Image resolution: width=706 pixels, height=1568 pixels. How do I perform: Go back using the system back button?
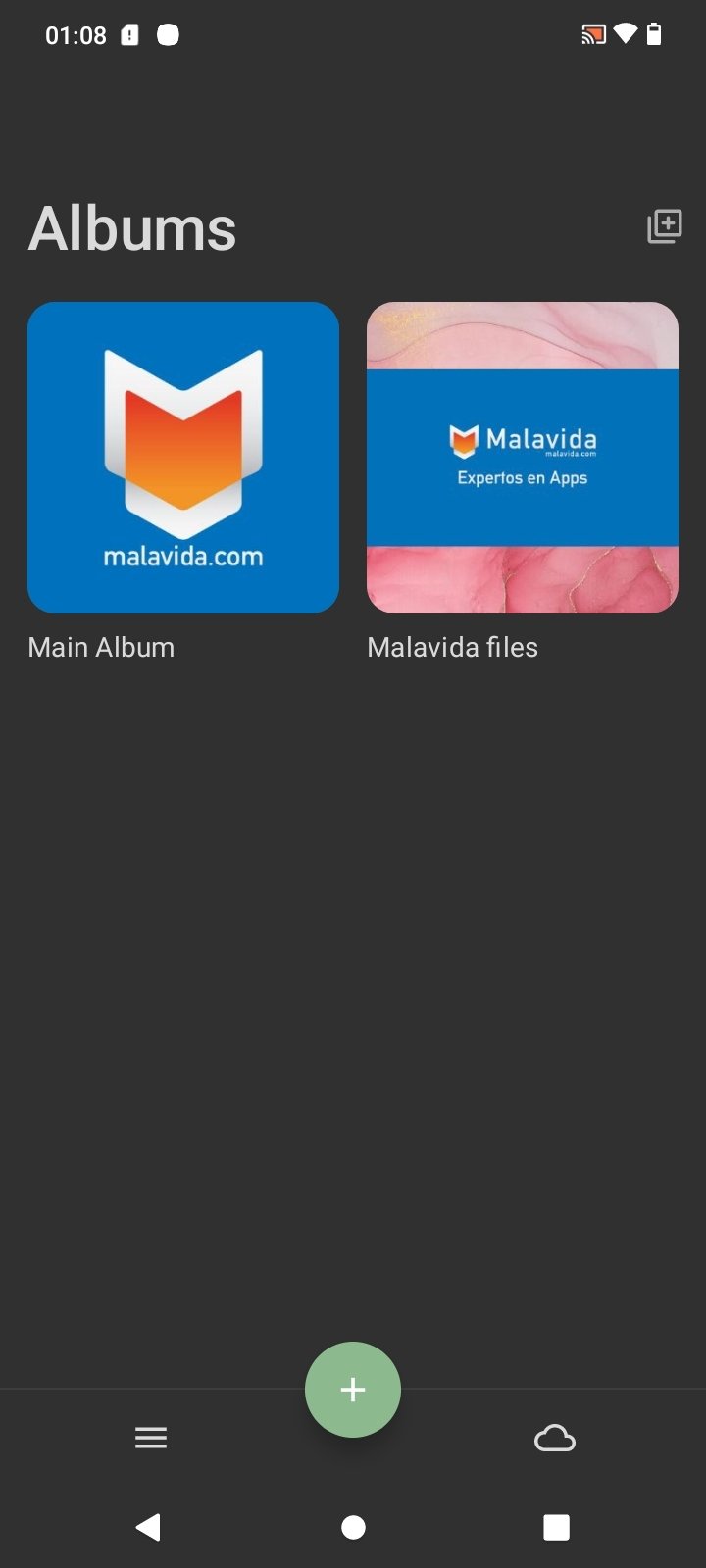[149, 1526]
